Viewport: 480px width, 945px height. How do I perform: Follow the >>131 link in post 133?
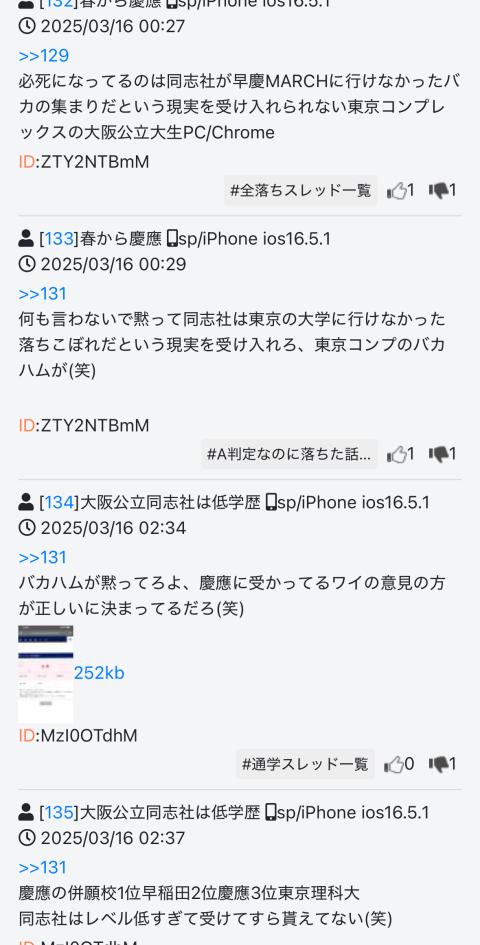click(x=42, y=294)
